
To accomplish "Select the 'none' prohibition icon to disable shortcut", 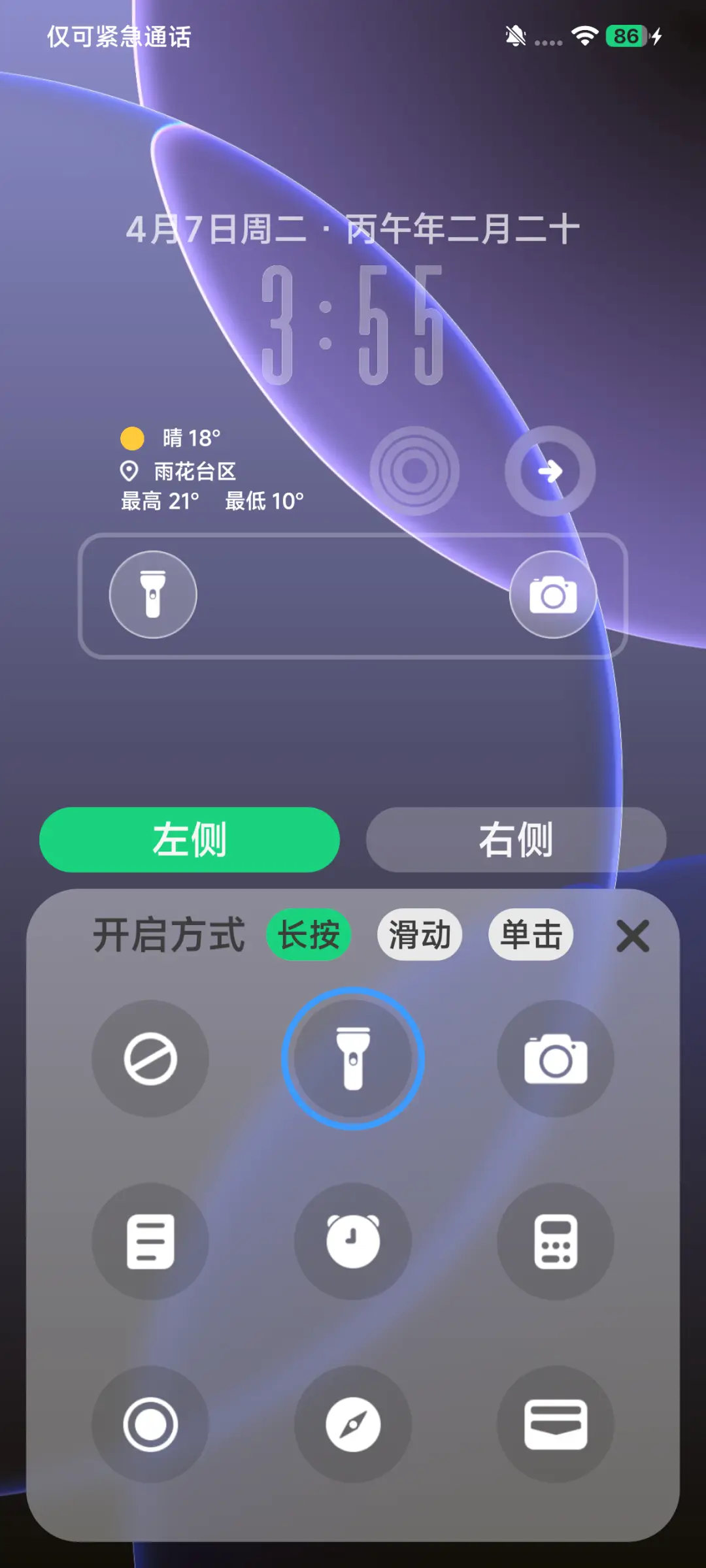I will (x=152, y=1059).
